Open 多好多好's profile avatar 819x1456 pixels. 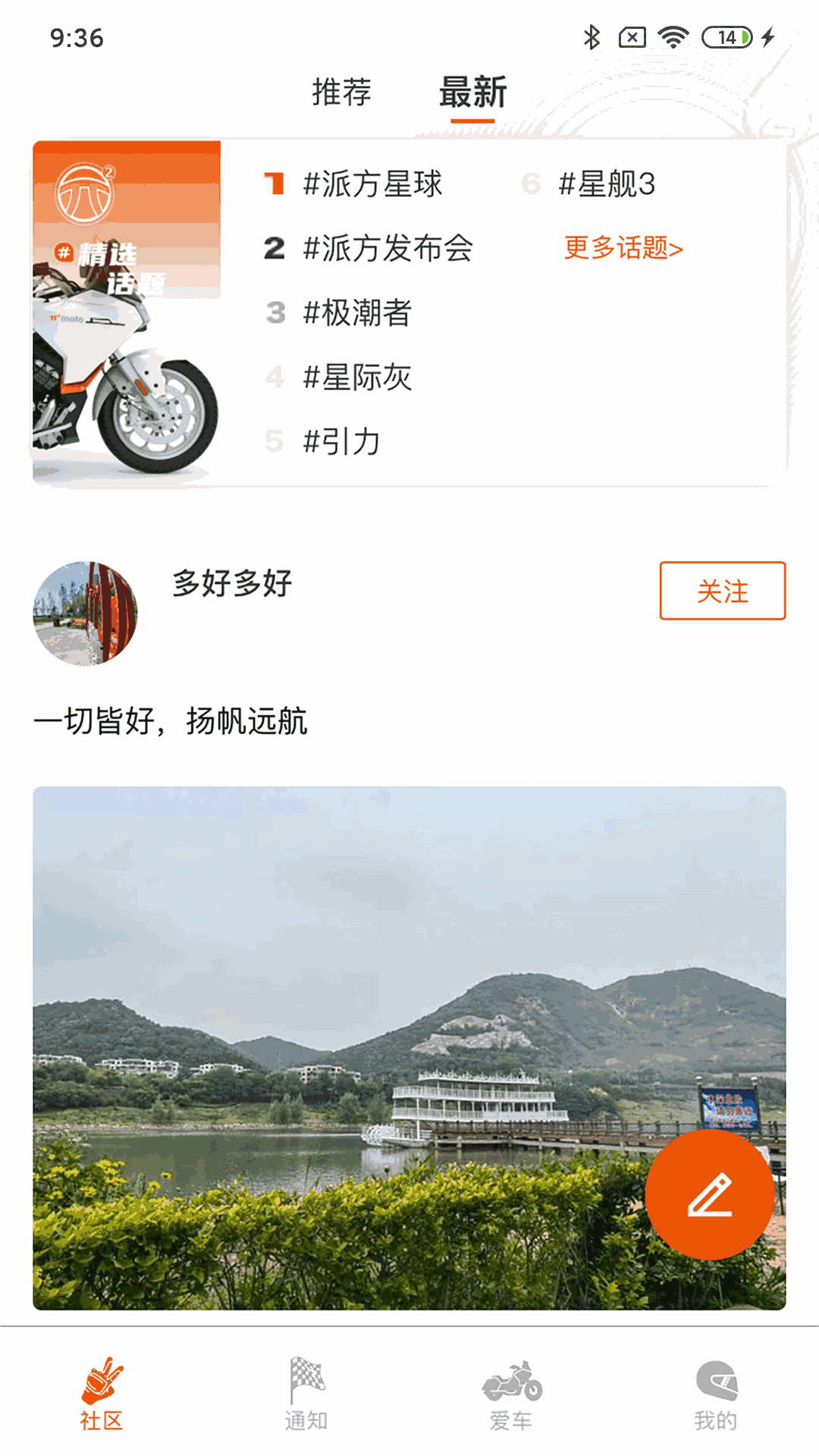coord(86,613)
